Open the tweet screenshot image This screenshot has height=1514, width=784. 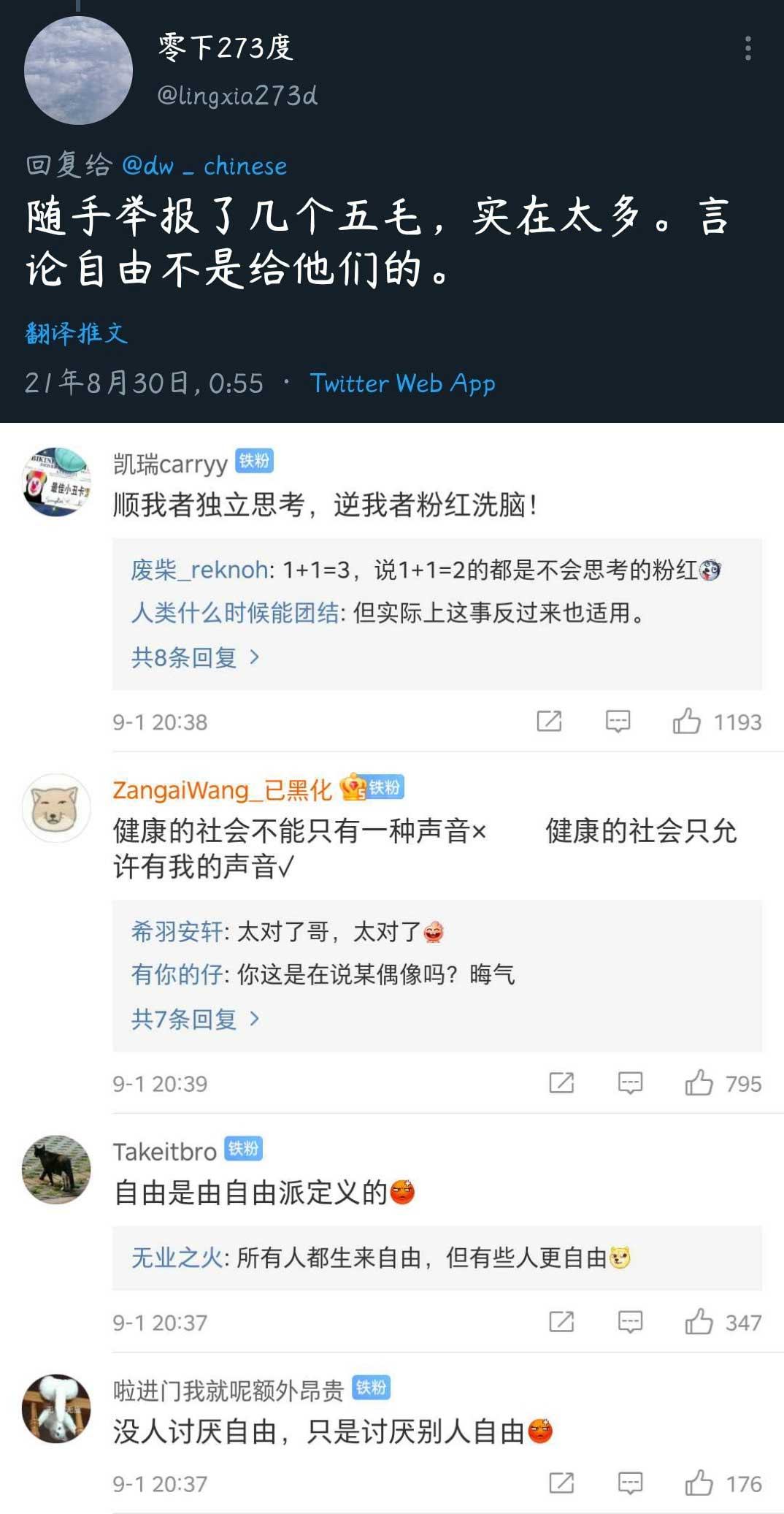click(x=391, y=212)
